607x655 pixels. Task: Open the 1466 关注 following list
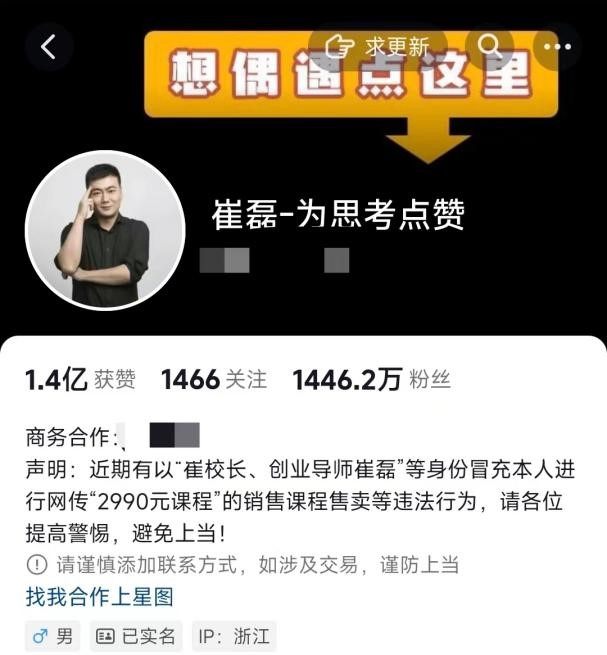pos(214,380)
